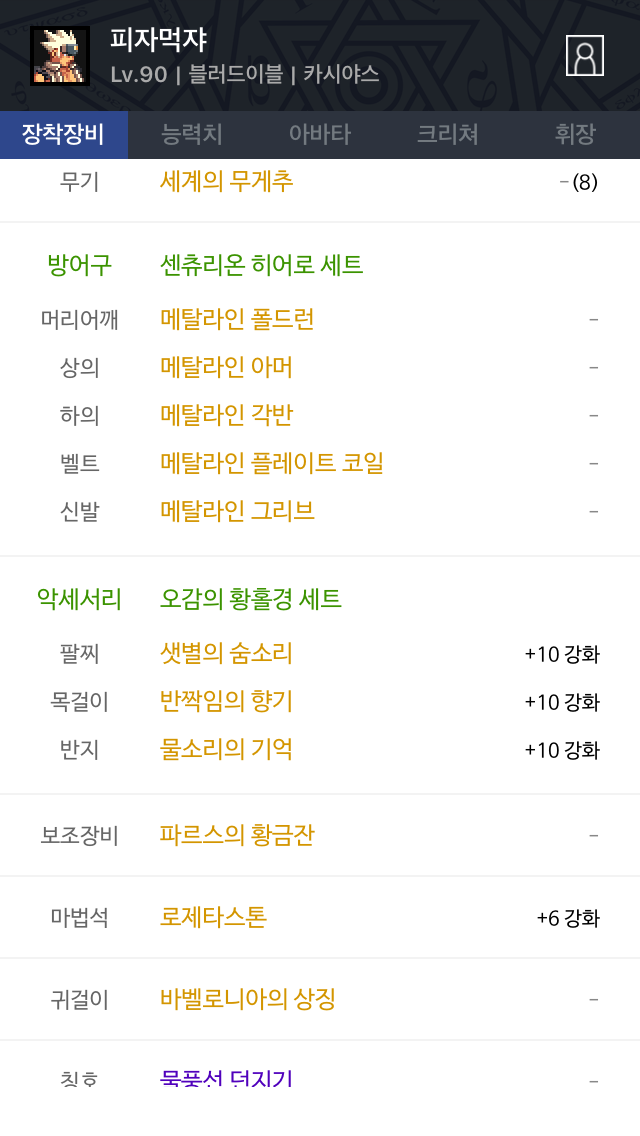View 메탈라인 폴드런 shoulder item

pyautogui.click(x=237, y=320)
